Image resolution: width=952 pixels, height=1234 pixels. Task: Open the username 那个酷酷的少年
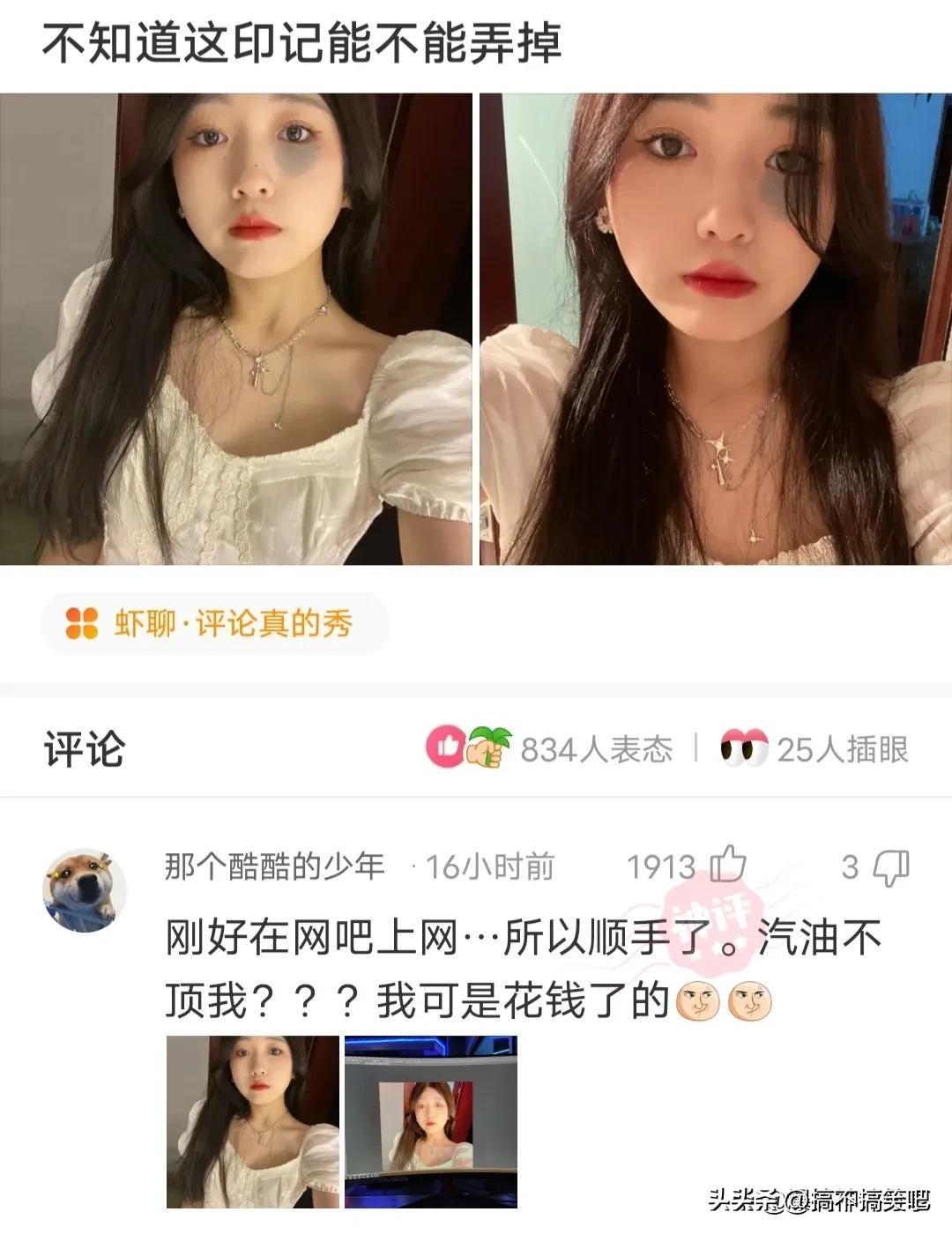pyautogui.click(x=274, y=867)
